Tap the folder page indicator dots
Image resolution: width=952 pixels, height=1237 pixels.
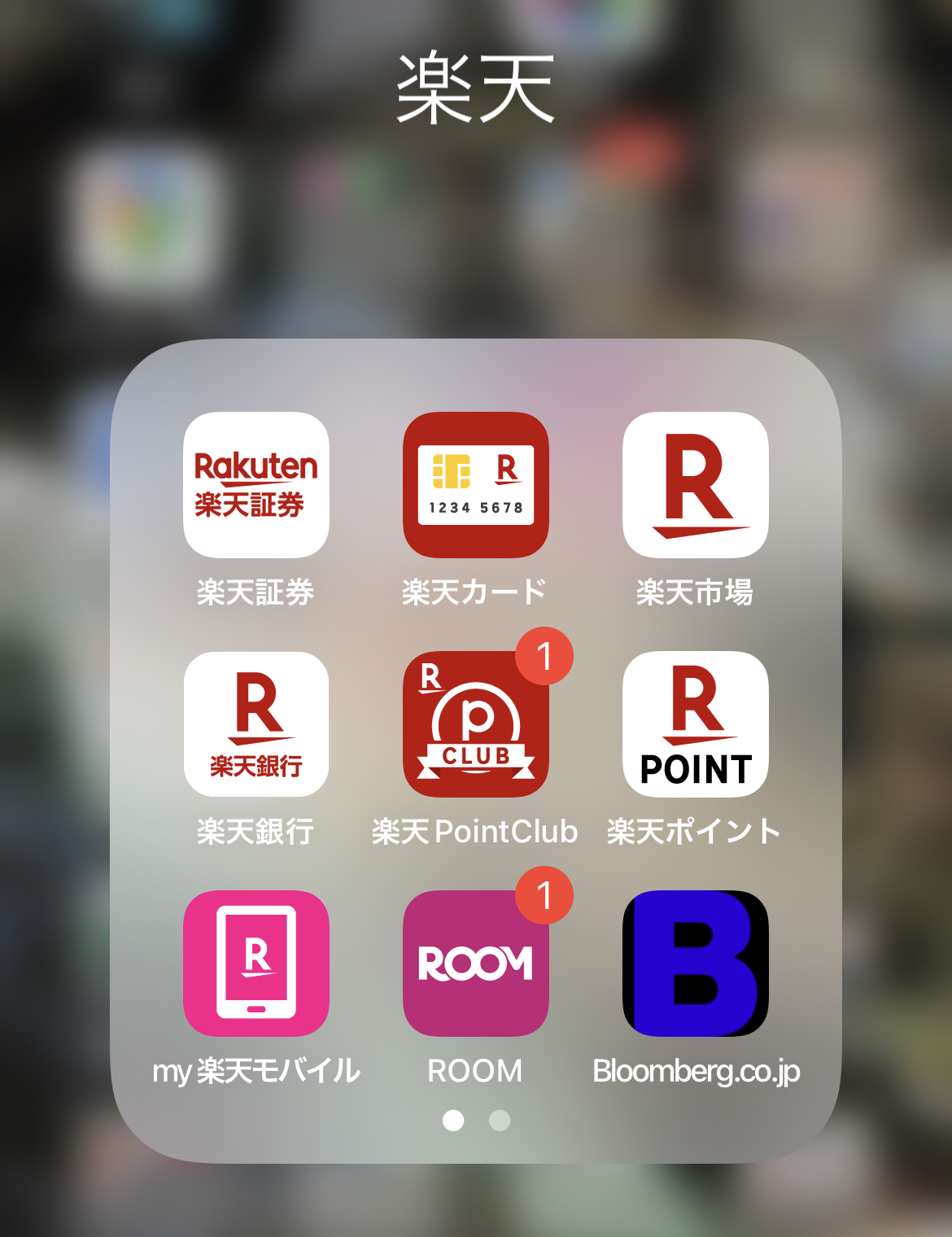click(x=477, y=1121)
